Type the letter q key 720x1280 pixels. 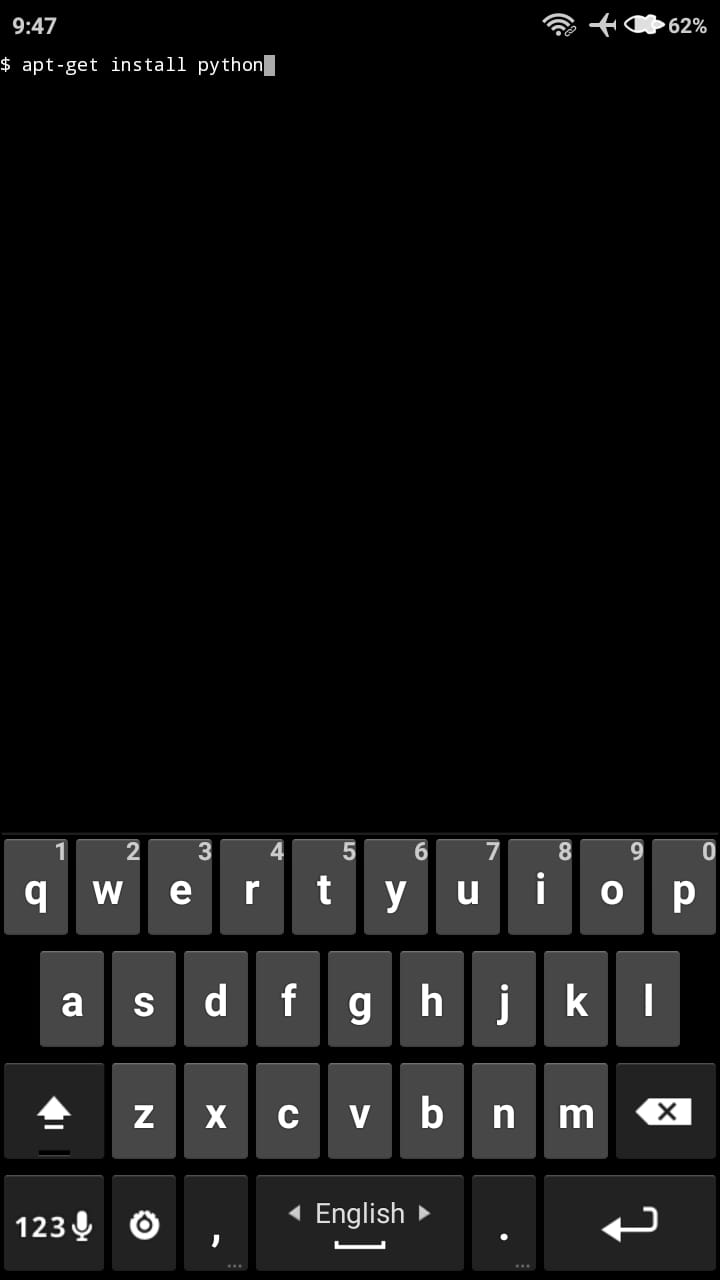point(36,888)
